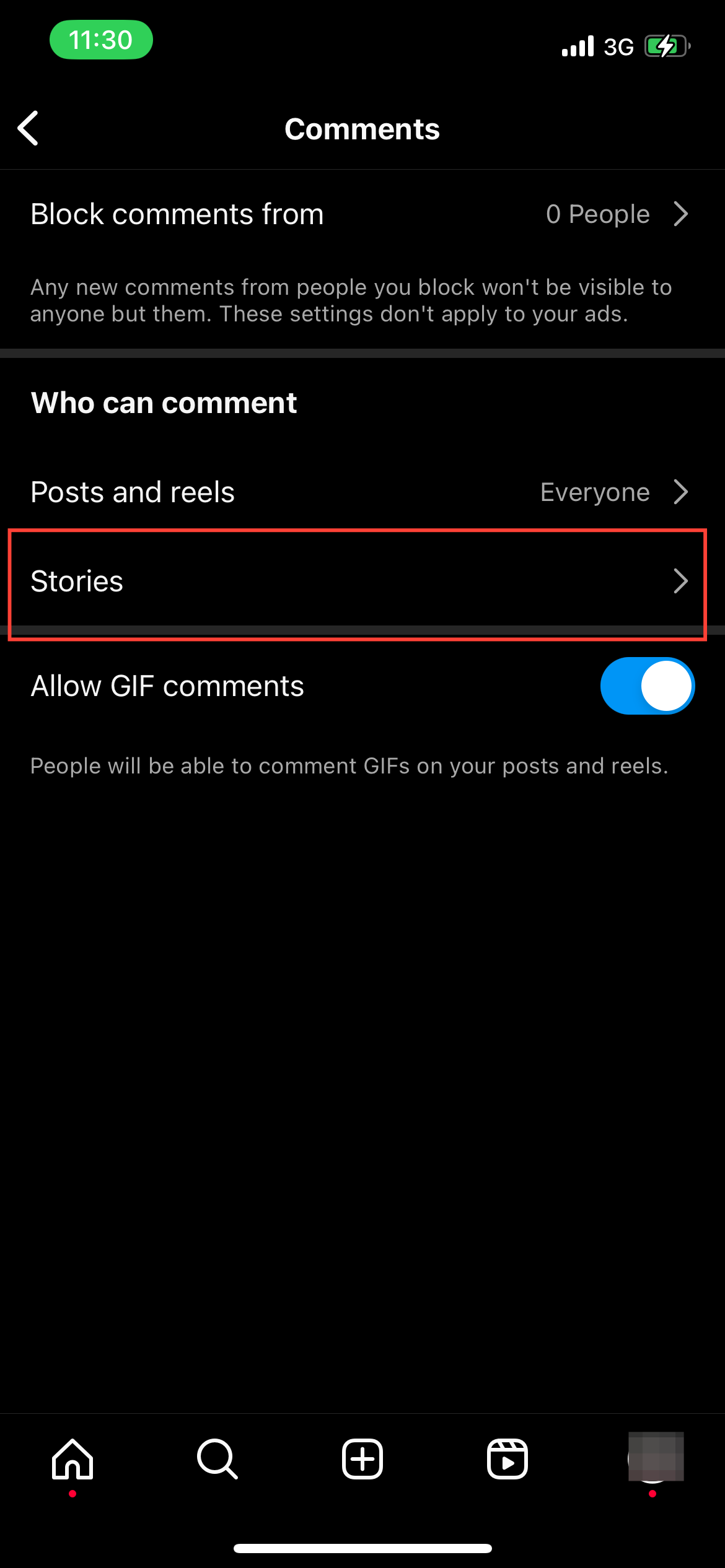725x1568 pixels.
Task: Go back from Comments settings
Action: click(x=29, y=129)
